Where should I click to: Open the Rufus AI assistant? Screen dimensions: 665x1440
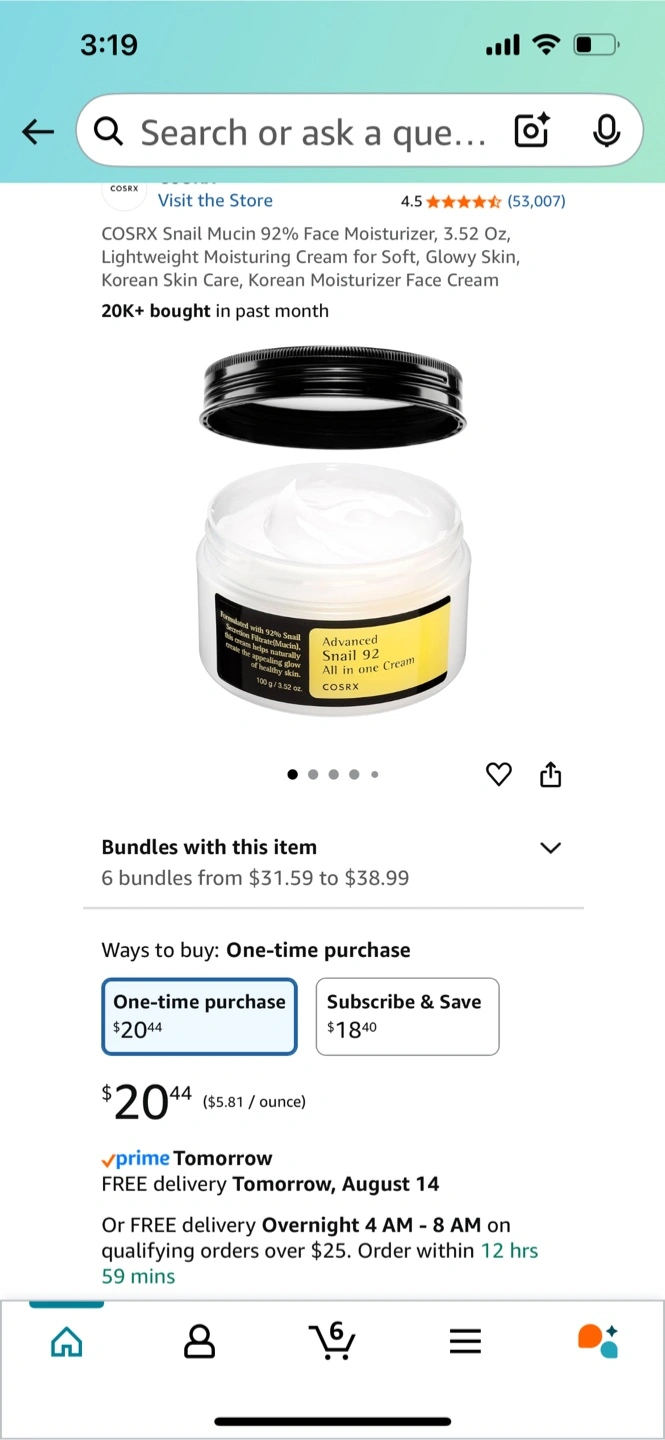click(598, 1341)
